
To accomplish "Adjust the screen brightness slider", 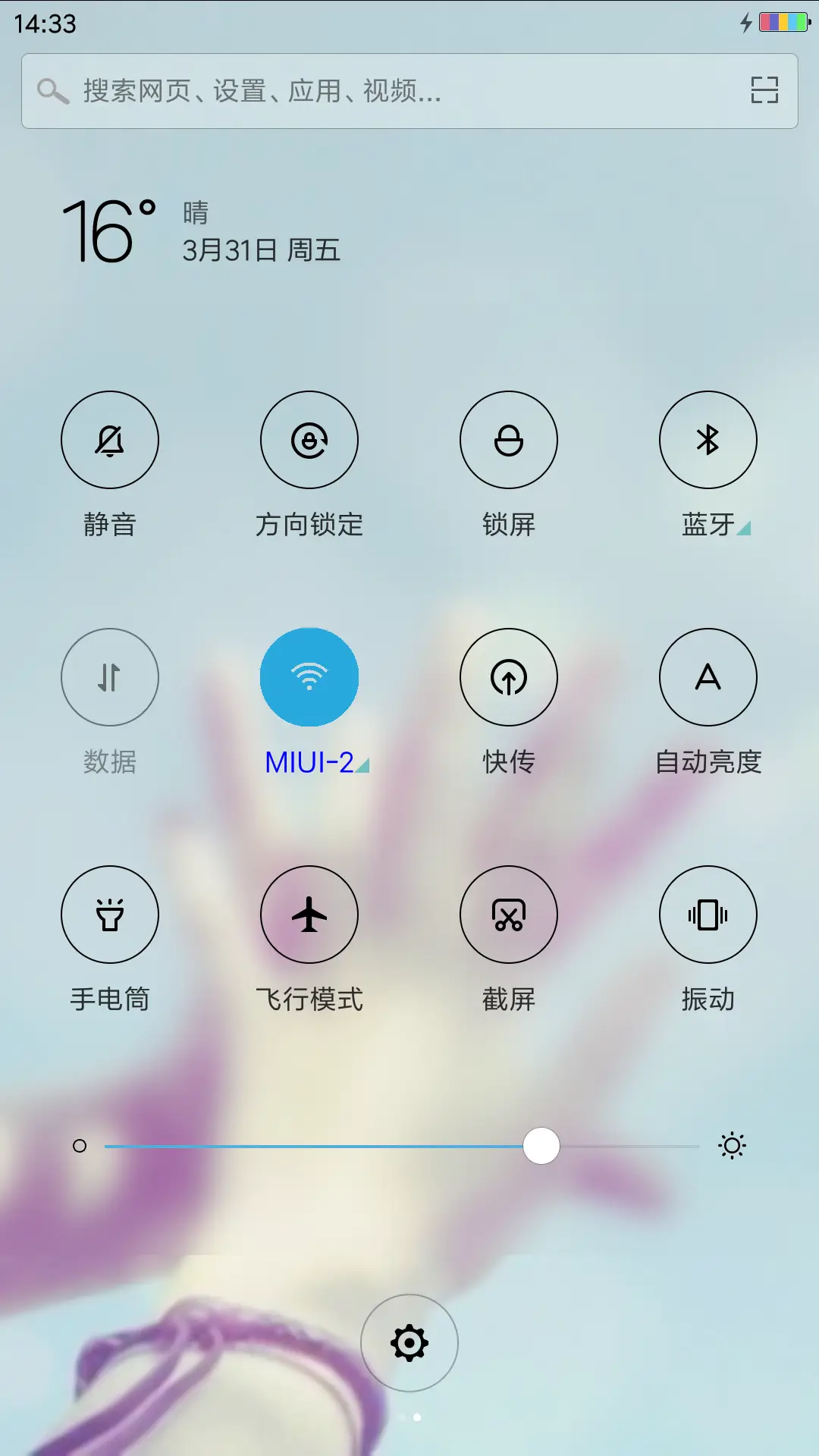I will [541, 1147].
